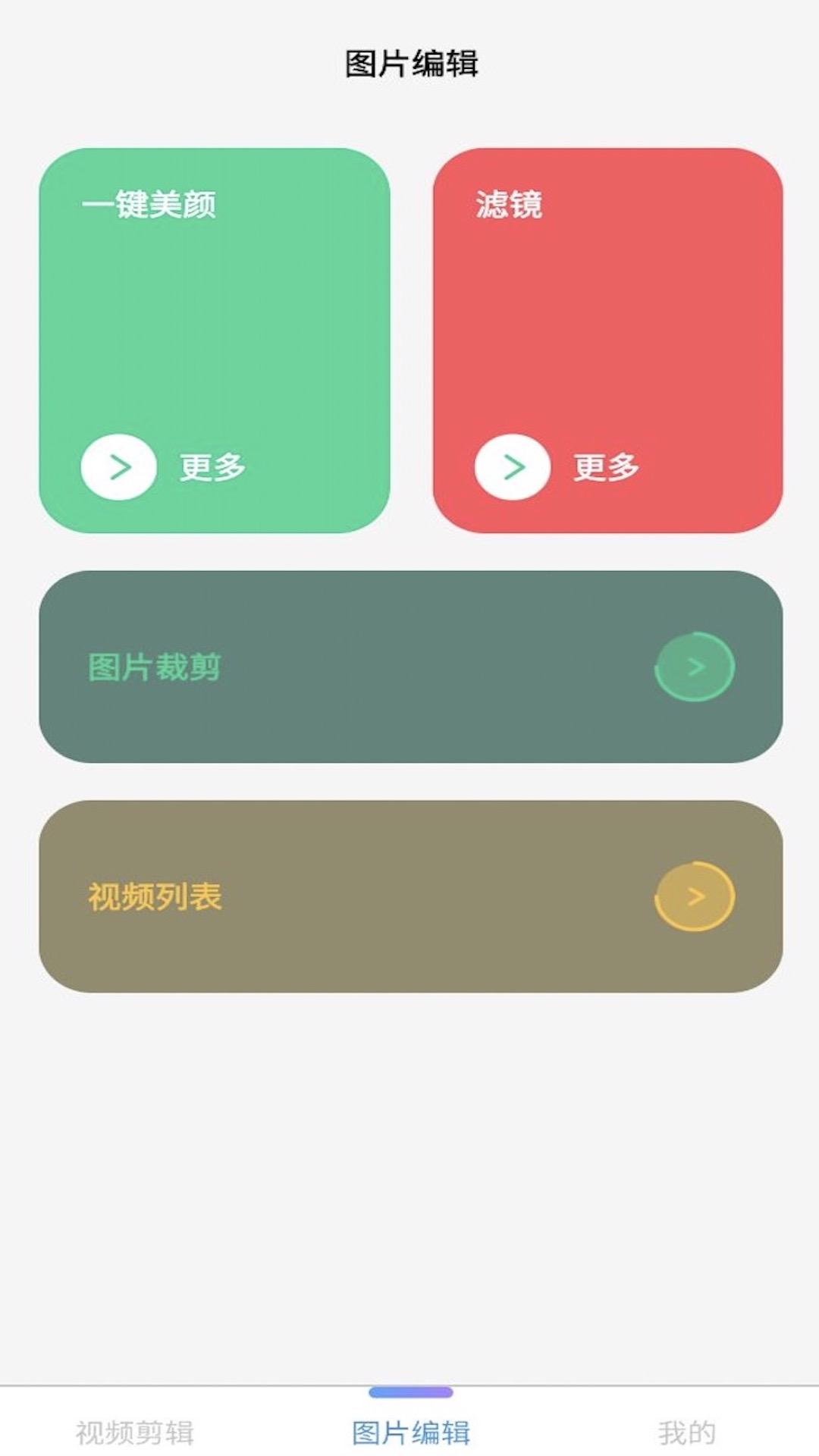Tap 更多 on the filter card
This screenshot has height=1456, width=819.
(604, 468)
